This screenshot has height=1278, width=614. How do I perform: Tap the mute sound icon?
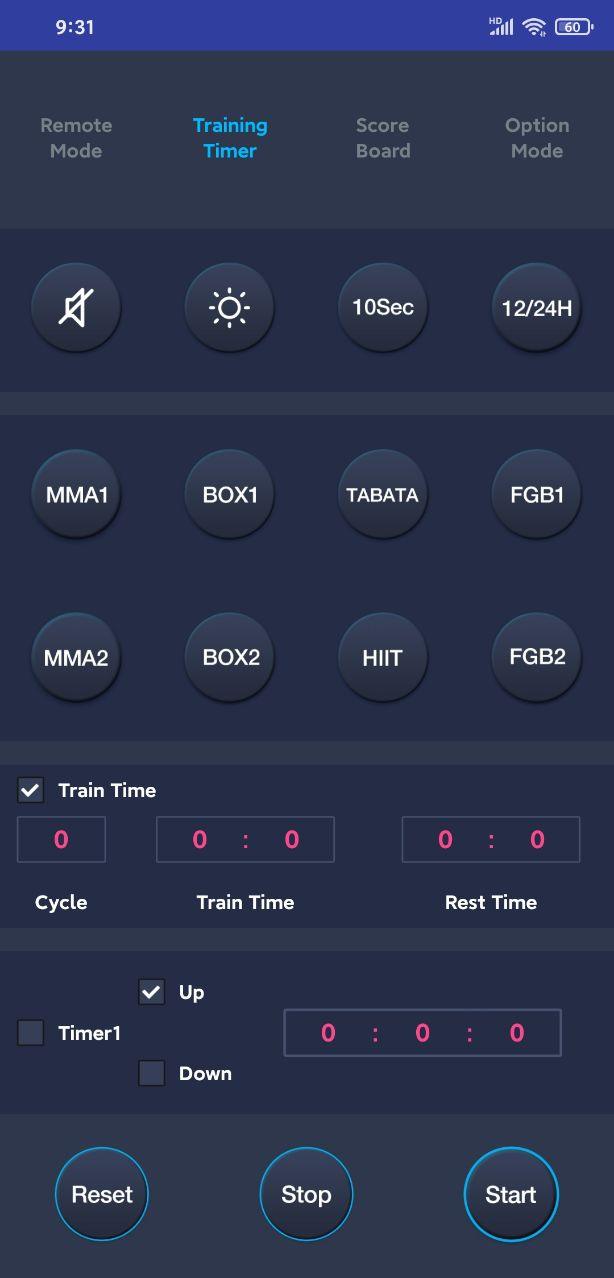[76, 307]
